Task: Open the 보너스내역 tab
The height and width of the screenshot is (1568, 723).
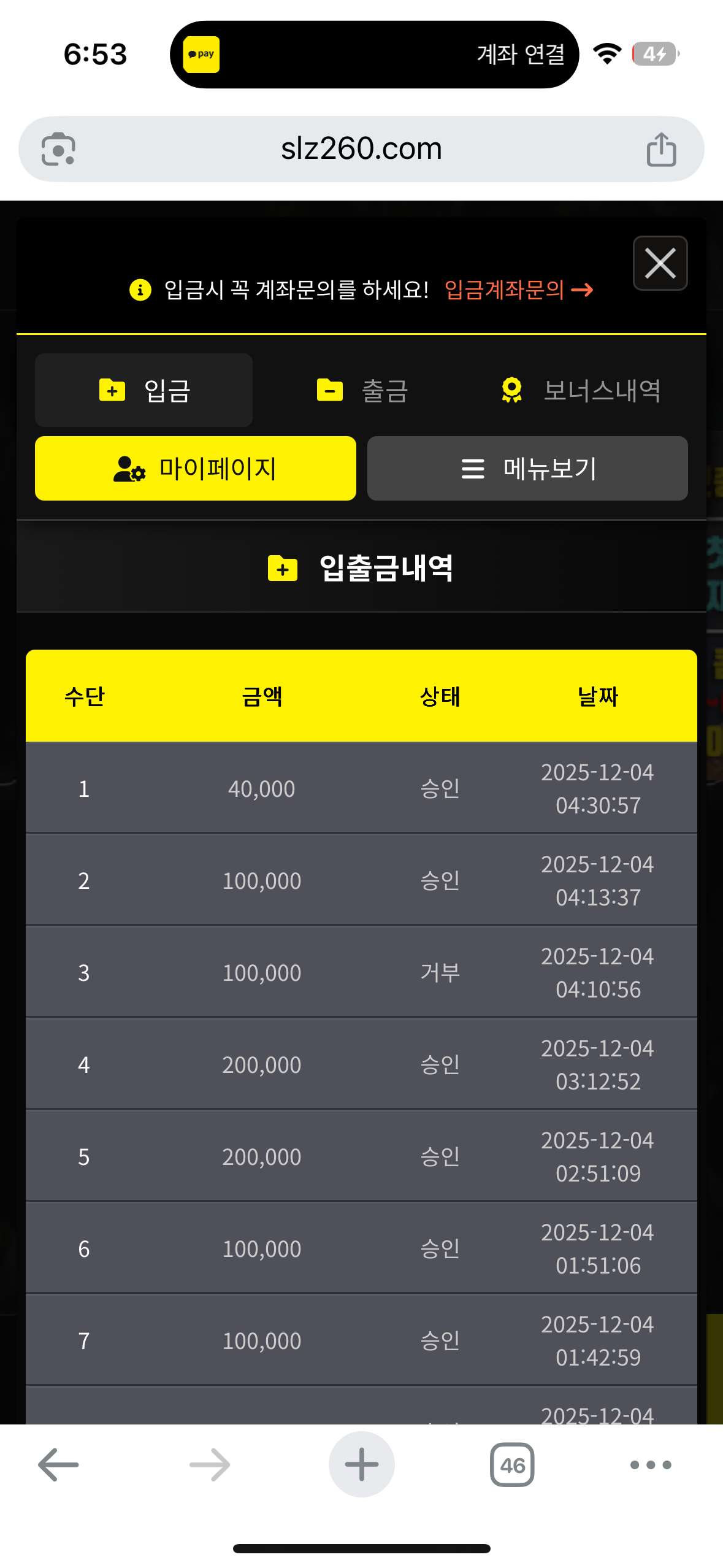Action: tap(580, 390)
